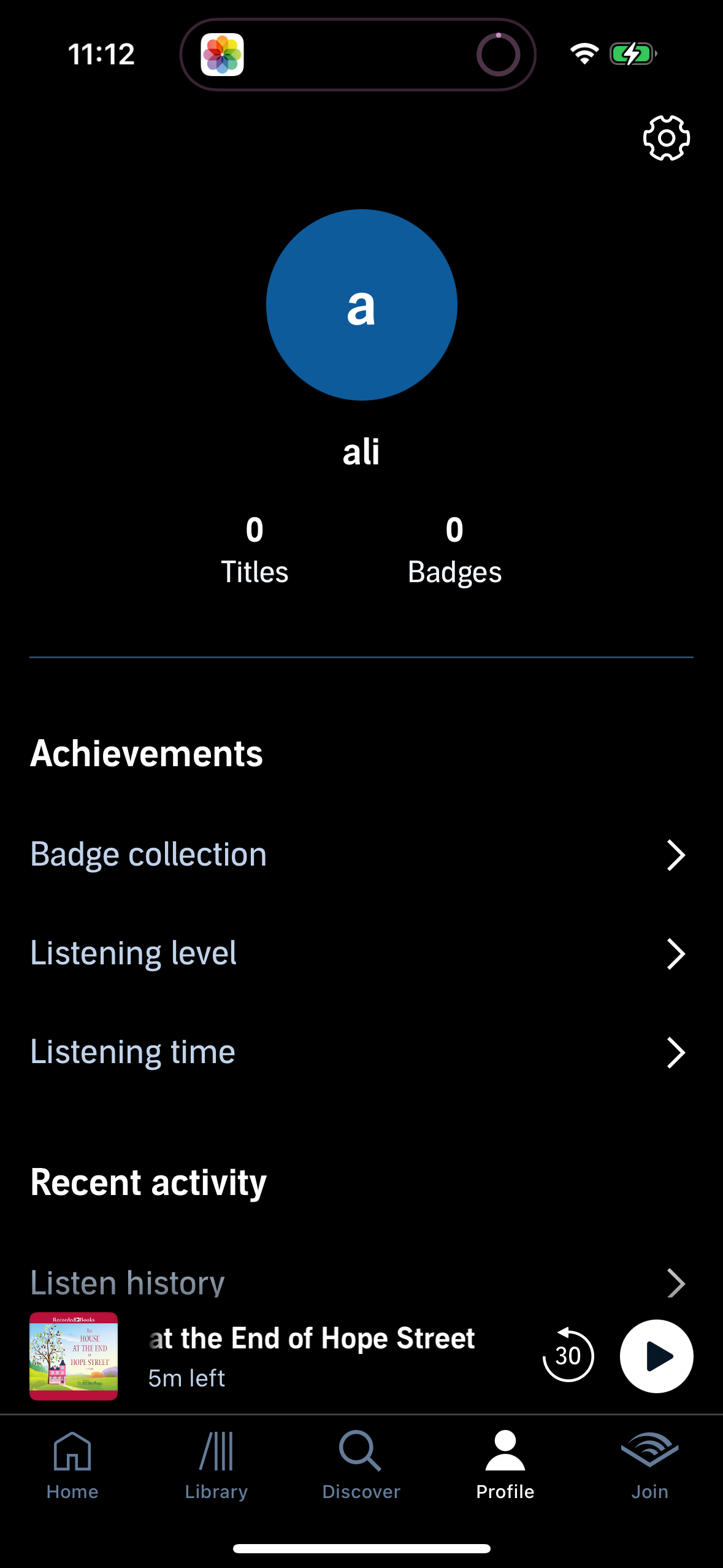
Task: View the 0 Titles count
Action: [x=254, y=549]
